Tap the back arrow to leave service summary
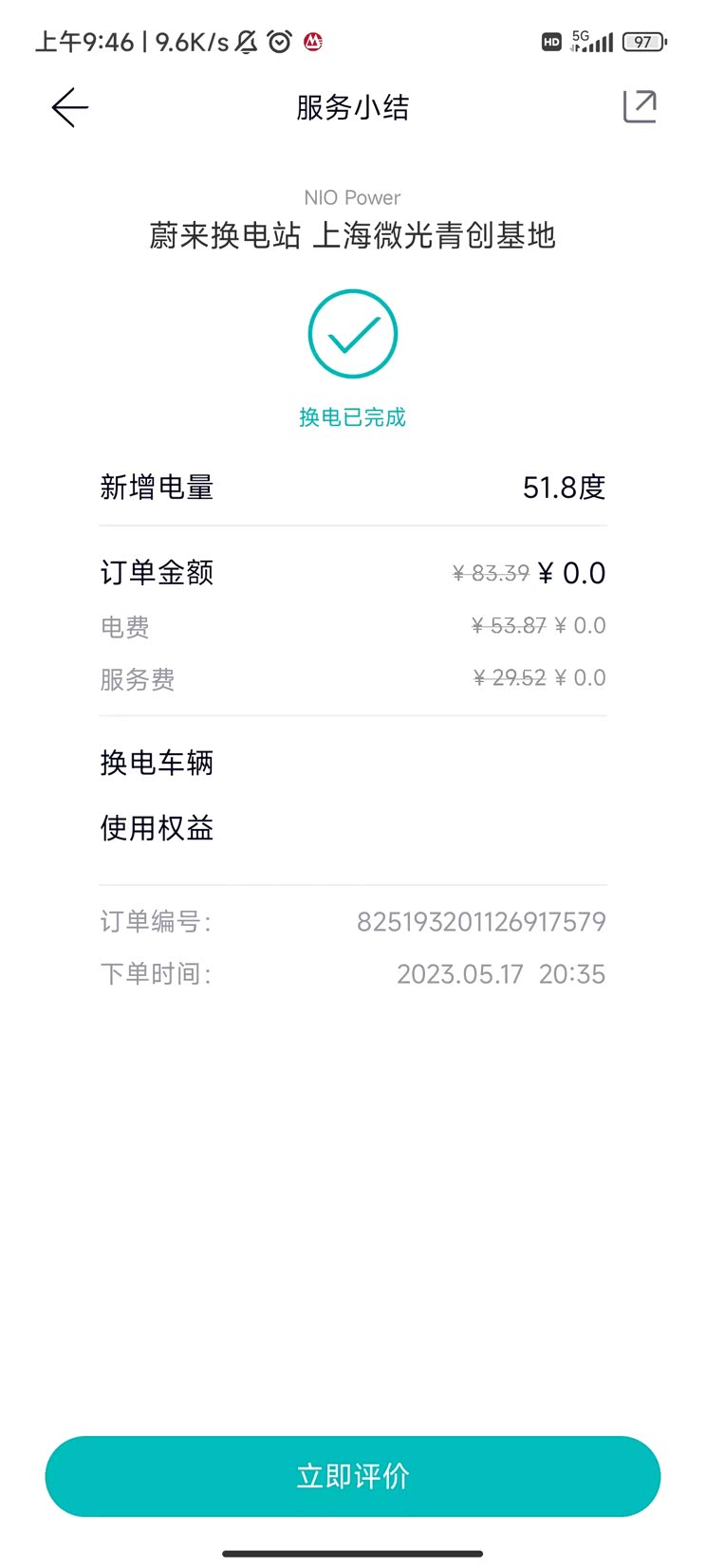The image size is (706, 1568). 68,107
